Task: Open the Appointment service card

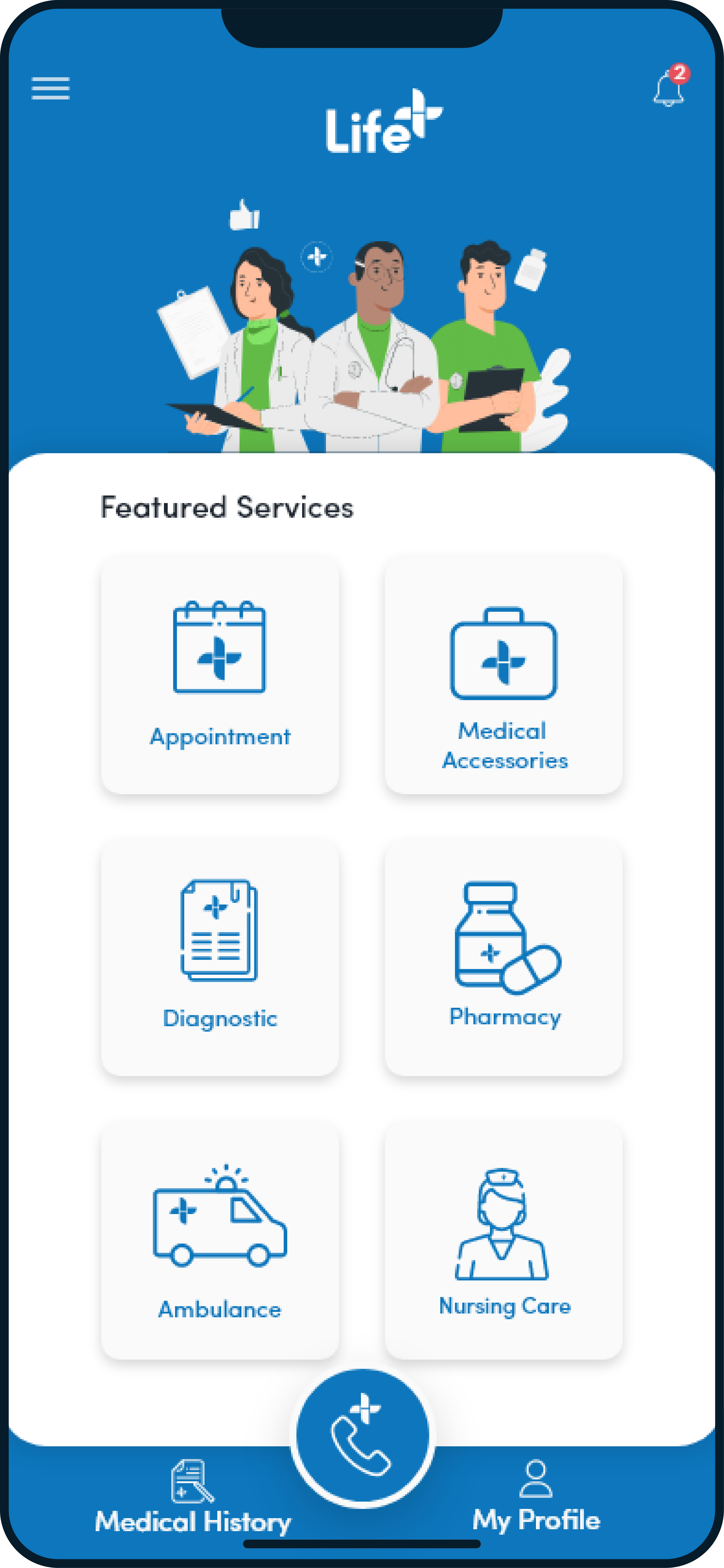Action: pyautogui.click(x=220, y=674)
